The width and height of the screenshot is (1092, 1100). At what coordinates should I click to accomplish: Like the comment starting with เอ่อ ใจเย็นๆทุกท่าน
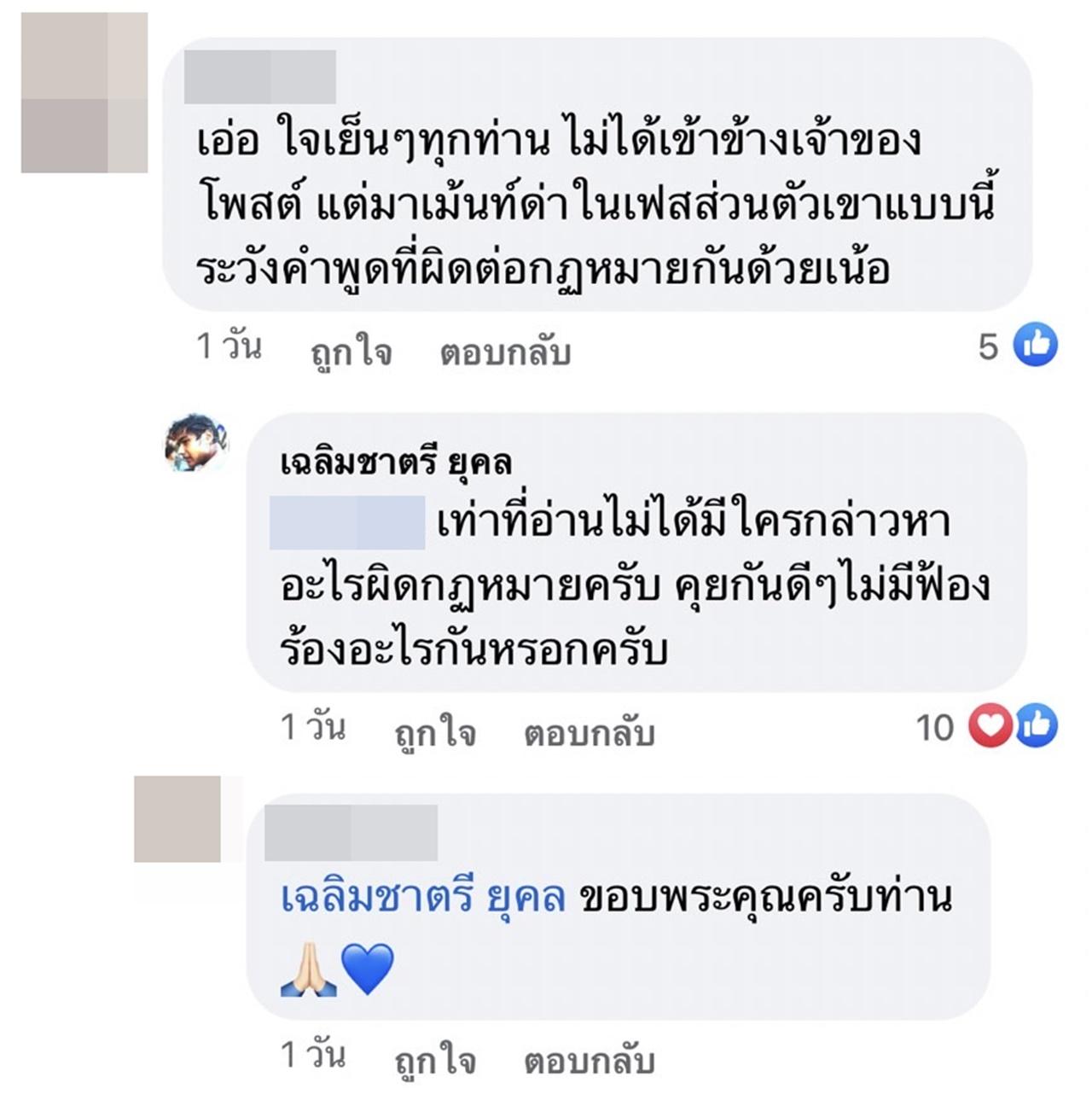coord(351,352)
